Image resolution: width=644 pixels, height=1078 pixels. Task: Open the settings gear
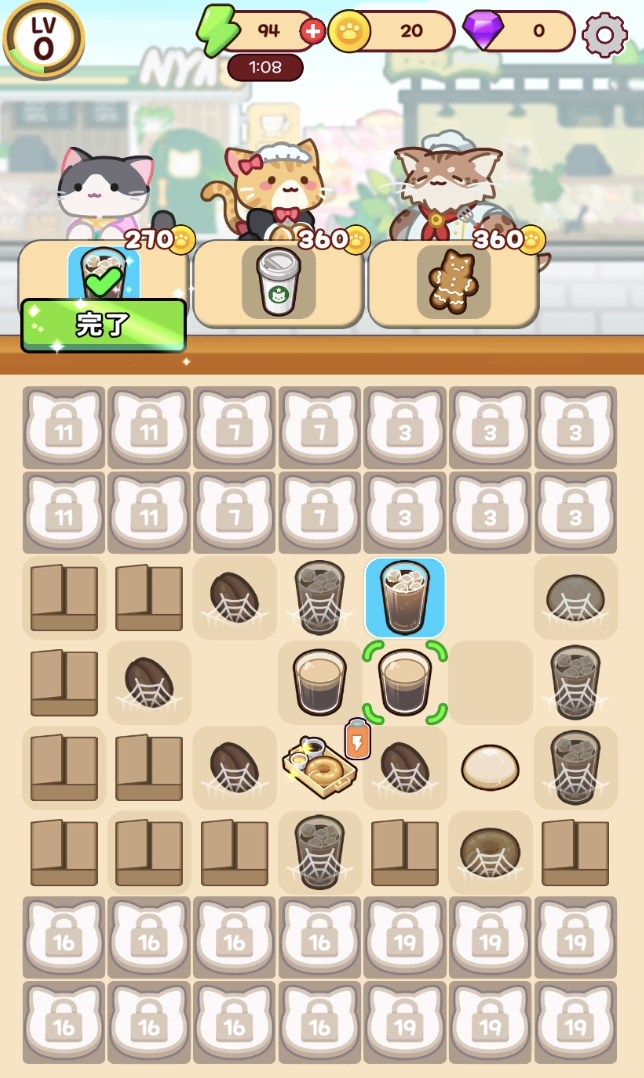click(x=604, y=35)
